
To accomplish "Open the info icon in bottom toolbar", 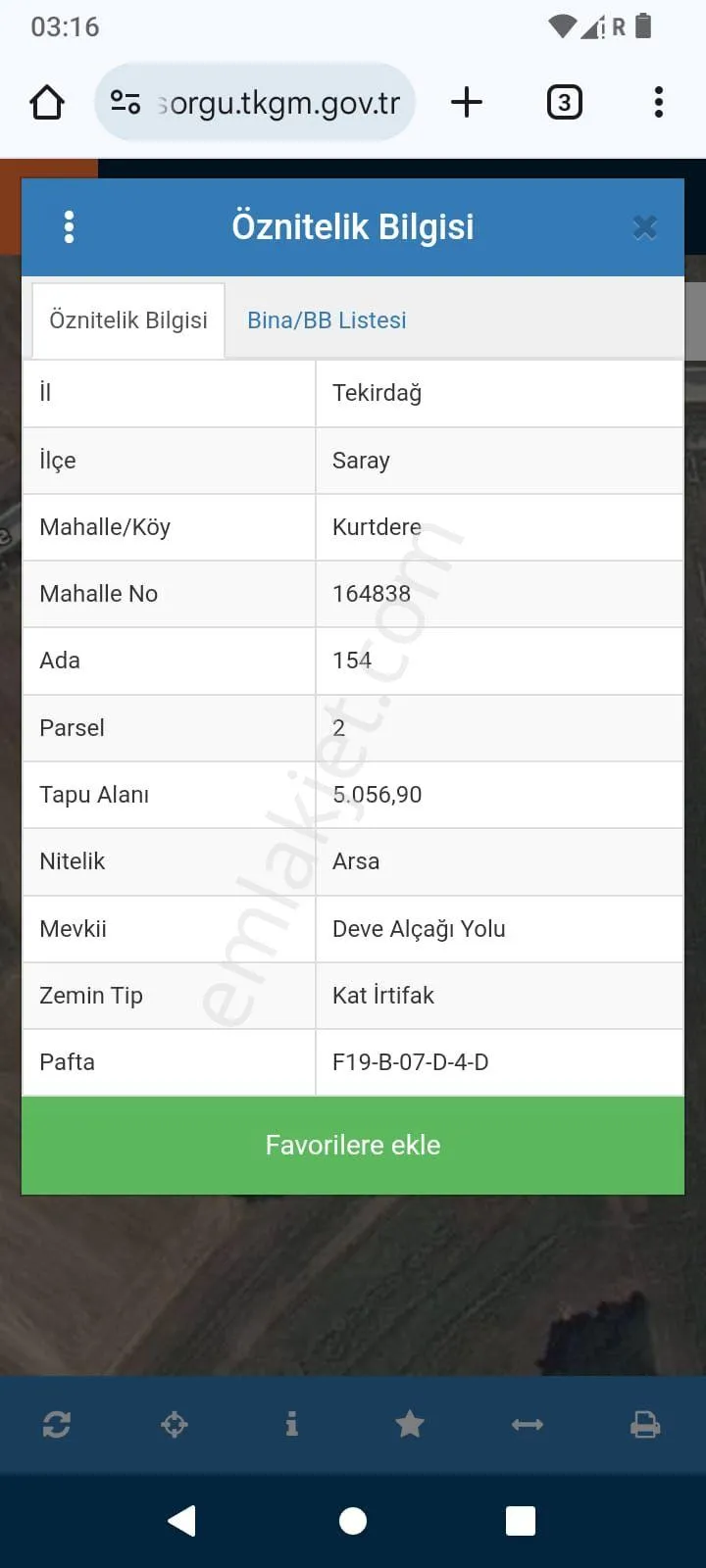I will coord(291,1424).
